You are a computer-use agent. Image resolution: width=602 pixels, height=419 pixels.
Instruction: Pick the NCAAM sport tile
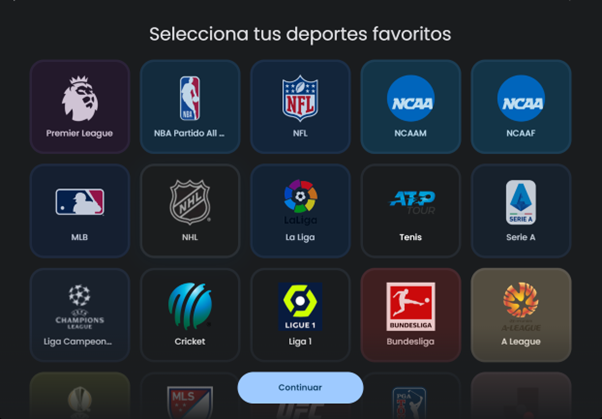410,106
